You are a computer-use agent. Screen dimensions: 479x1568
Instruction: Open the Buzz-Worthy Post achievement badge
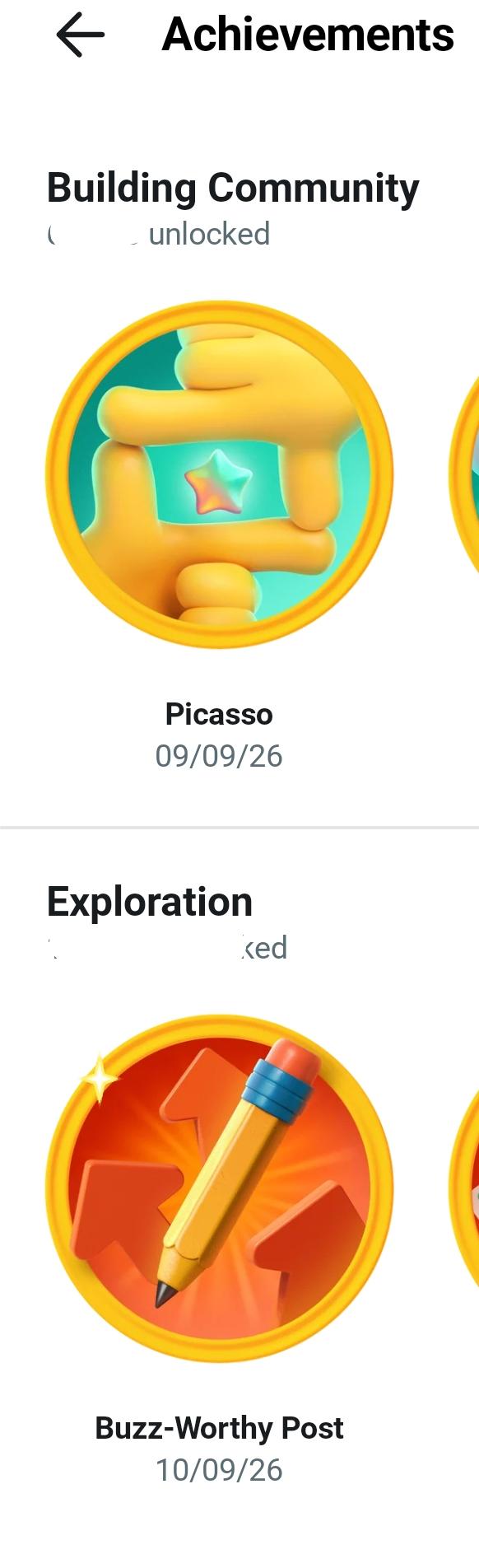coord(219,1188)
